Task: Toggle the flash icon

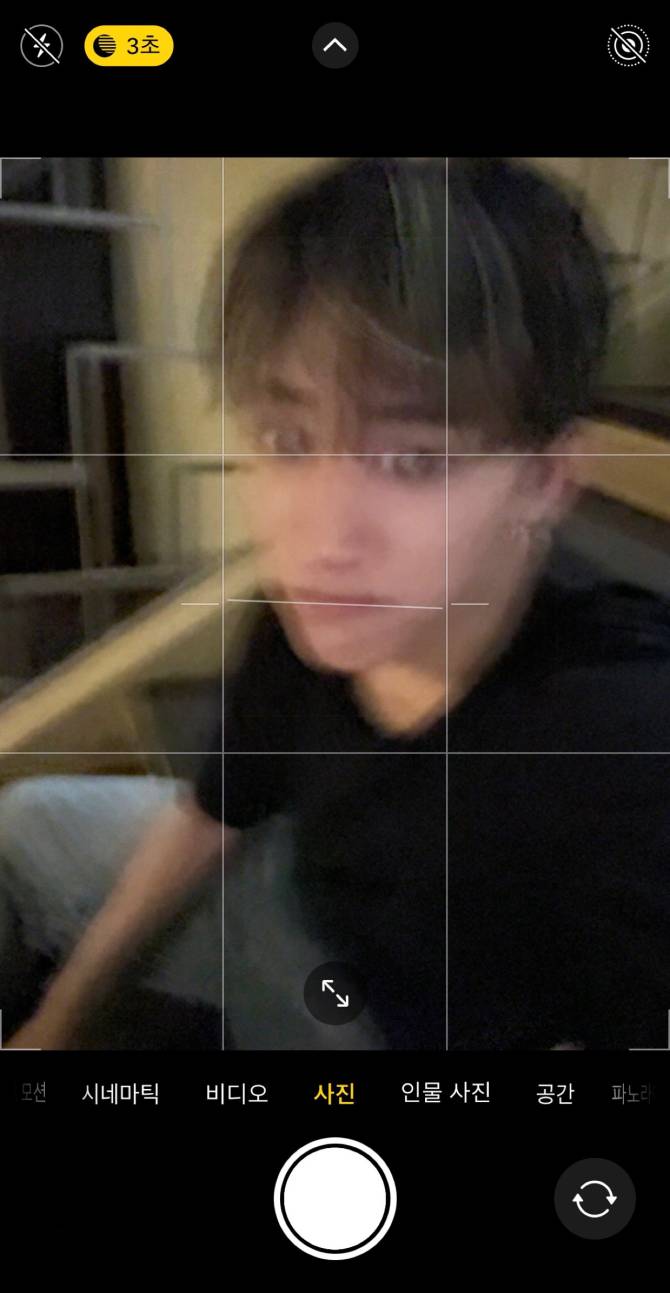Action: pos(41,45)
